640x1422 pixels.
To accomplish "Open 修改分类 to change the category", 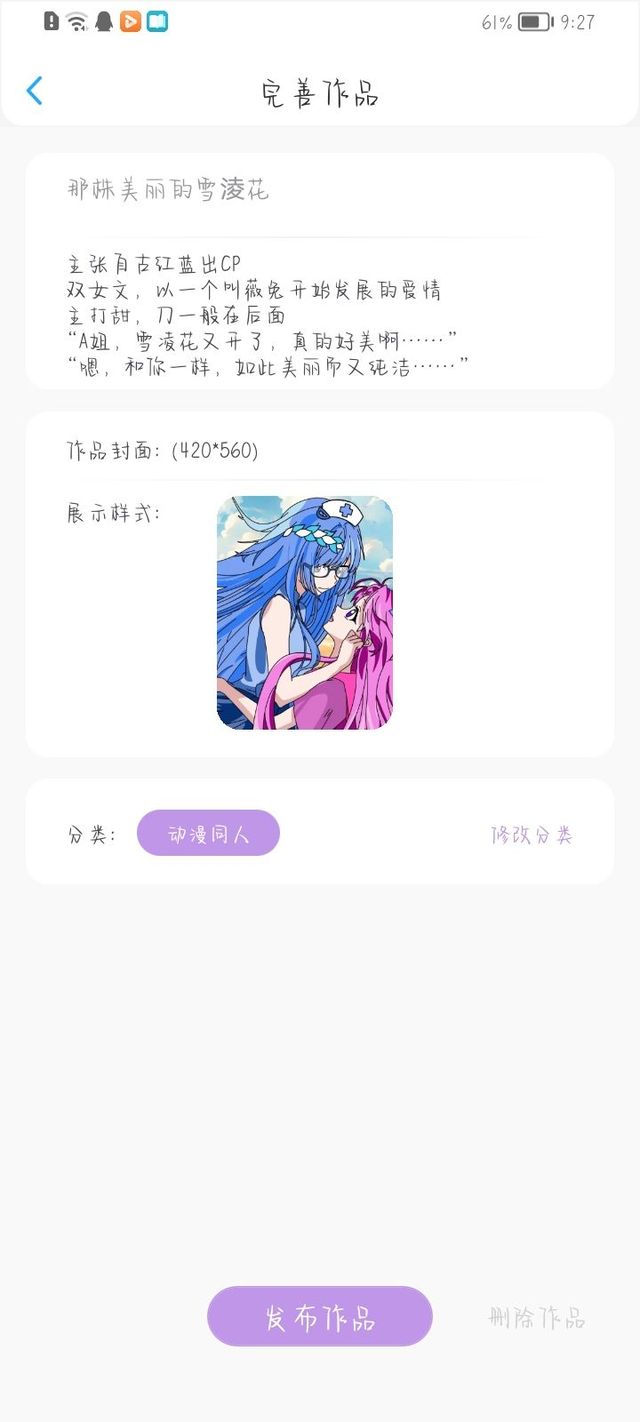I will pos(531,835).
